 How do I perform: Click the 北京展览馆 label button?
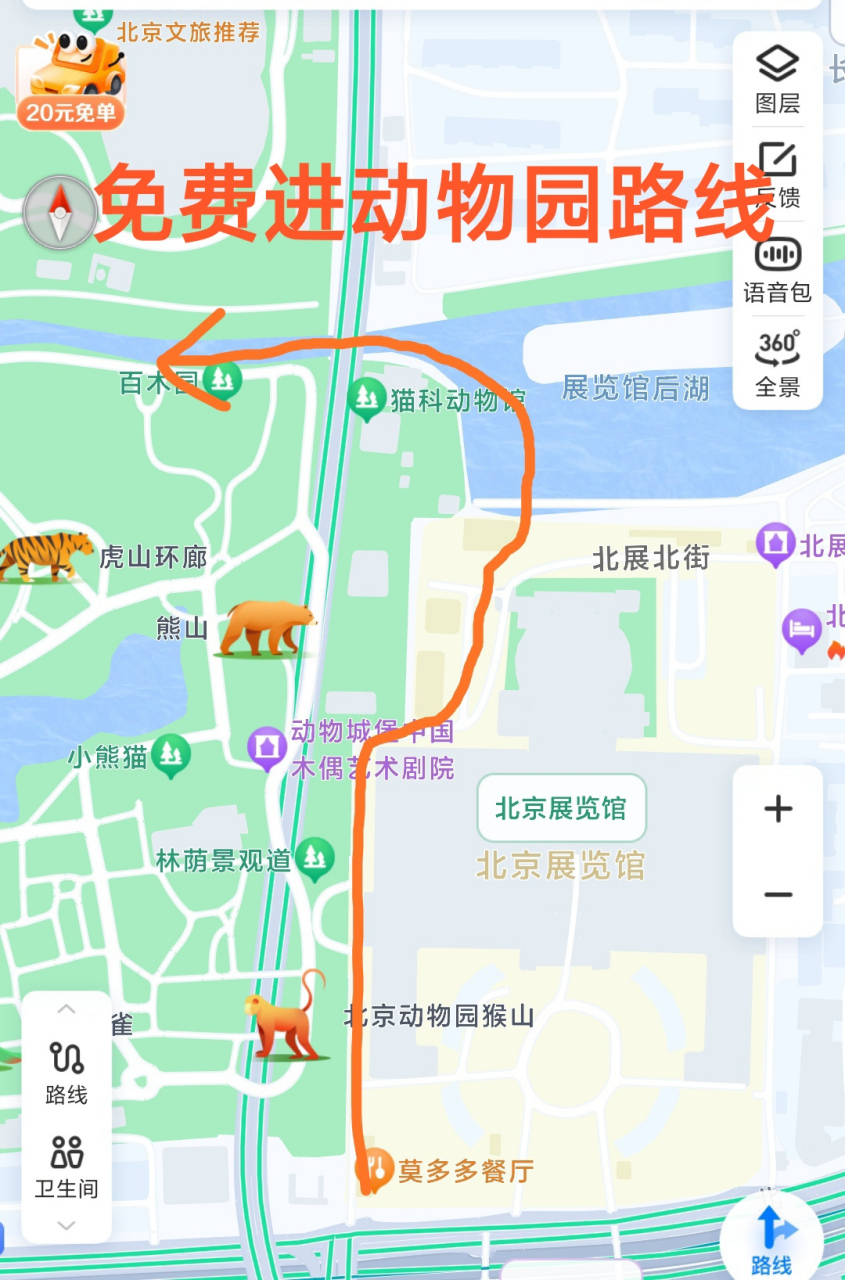560,808
